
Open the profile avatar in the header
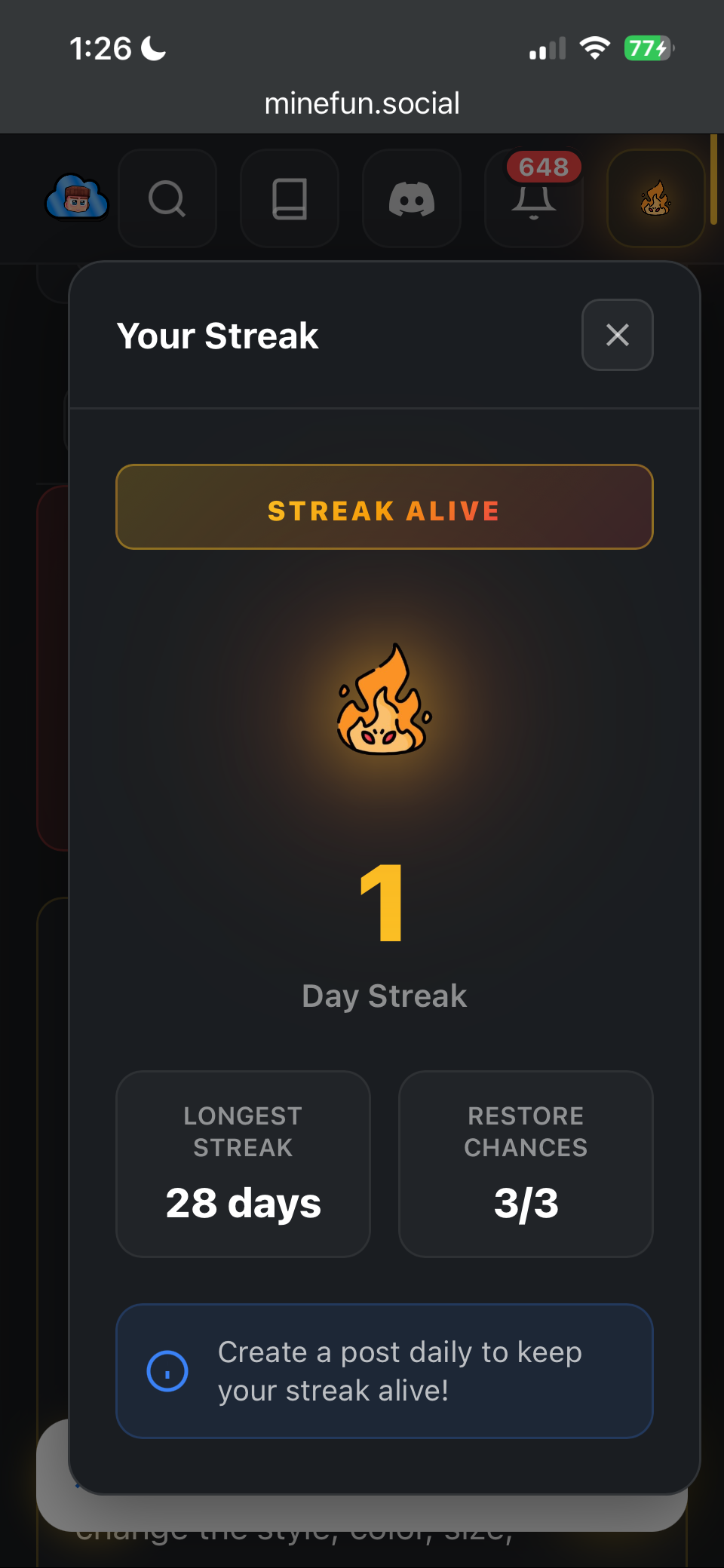[x=77, y=198]
